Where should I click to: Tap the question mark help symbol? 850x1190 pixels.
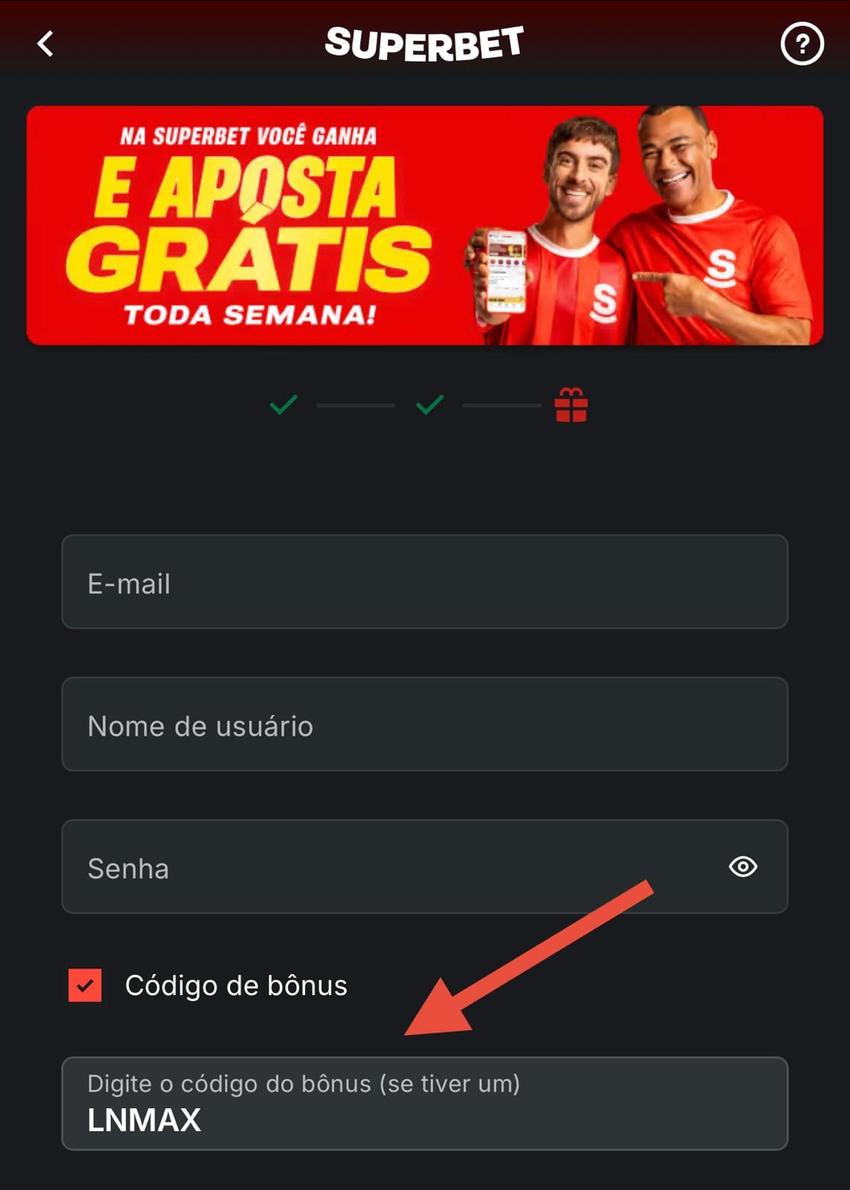[x=801, y=44]
